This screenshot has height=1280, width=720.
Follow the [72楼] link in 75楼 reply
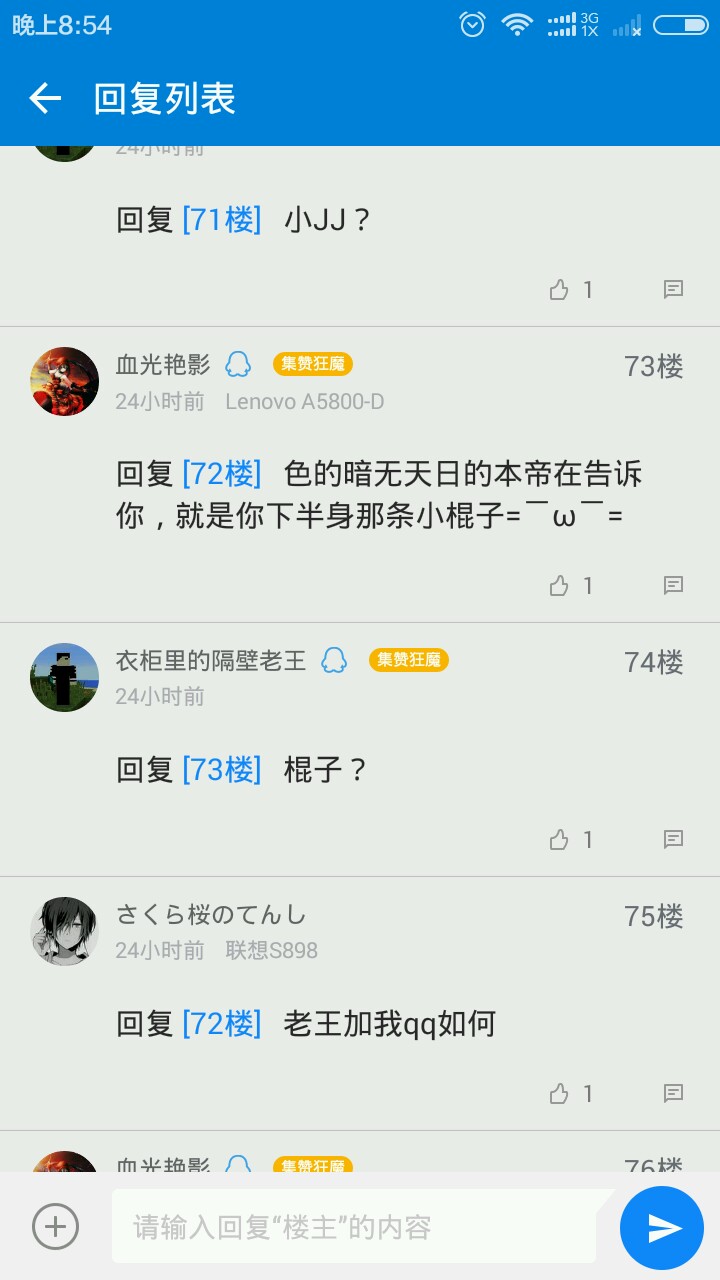pyautogui.click(x=221, y=1023)
